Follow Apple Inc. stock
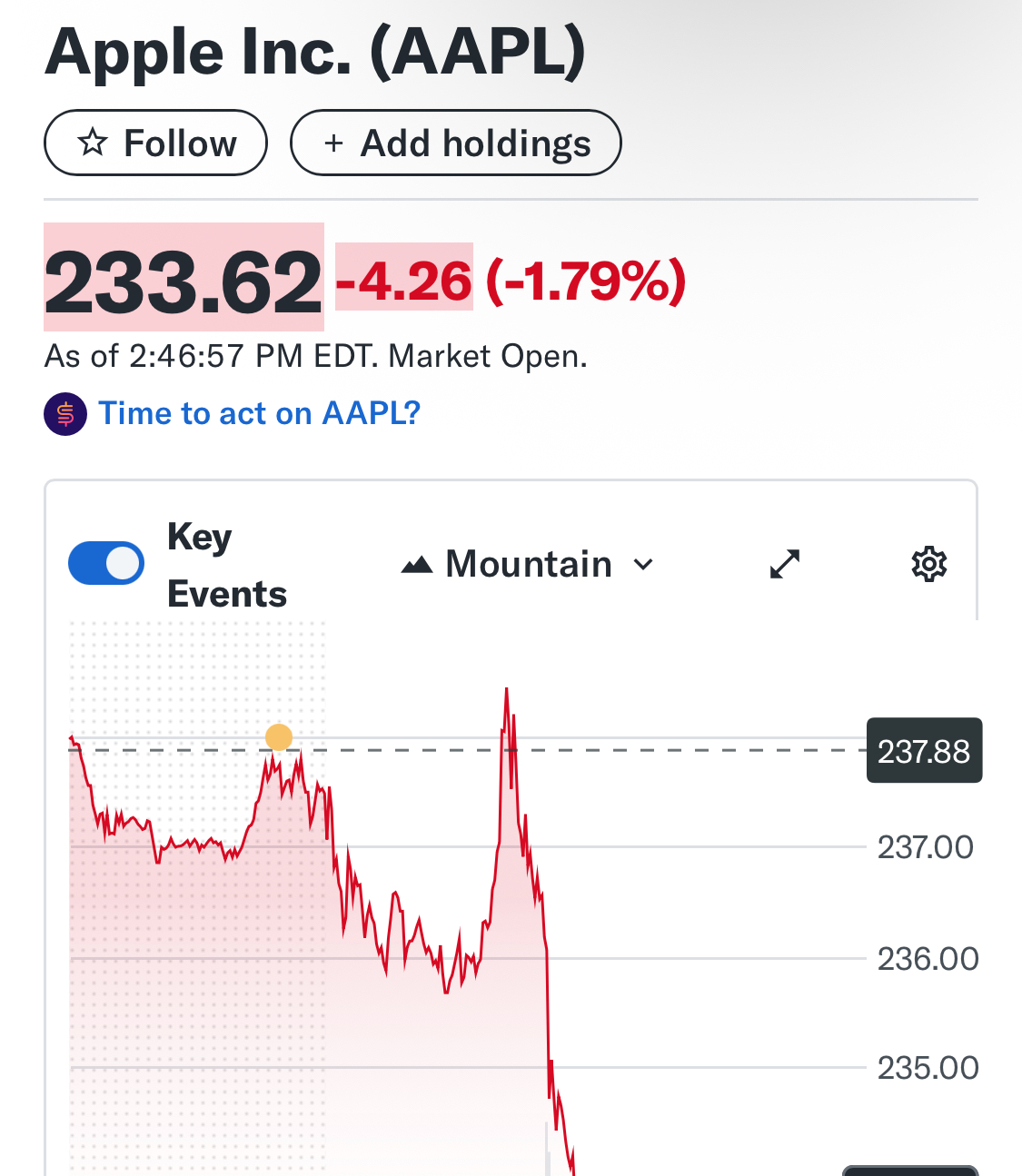The image size is (1022, 1176). pos(155,143)
